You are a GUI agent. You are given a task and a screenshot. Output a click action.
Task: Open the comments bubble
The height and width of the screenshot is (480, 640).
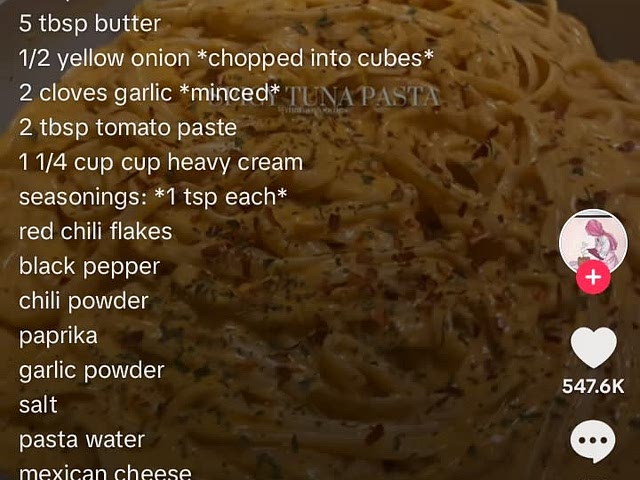coord(593,441)
